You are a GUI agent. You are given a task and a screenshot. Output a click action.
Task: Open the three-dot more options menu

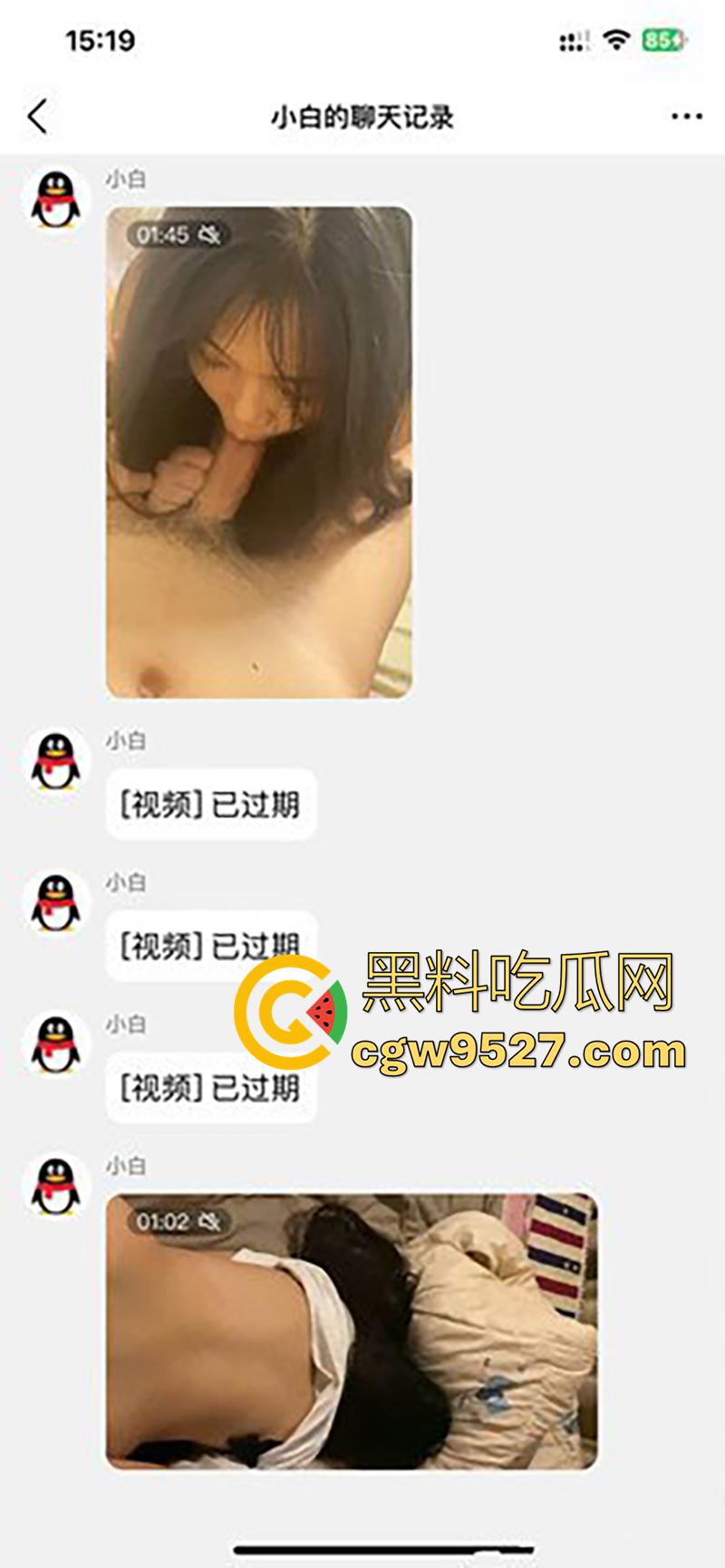[684, 116]
